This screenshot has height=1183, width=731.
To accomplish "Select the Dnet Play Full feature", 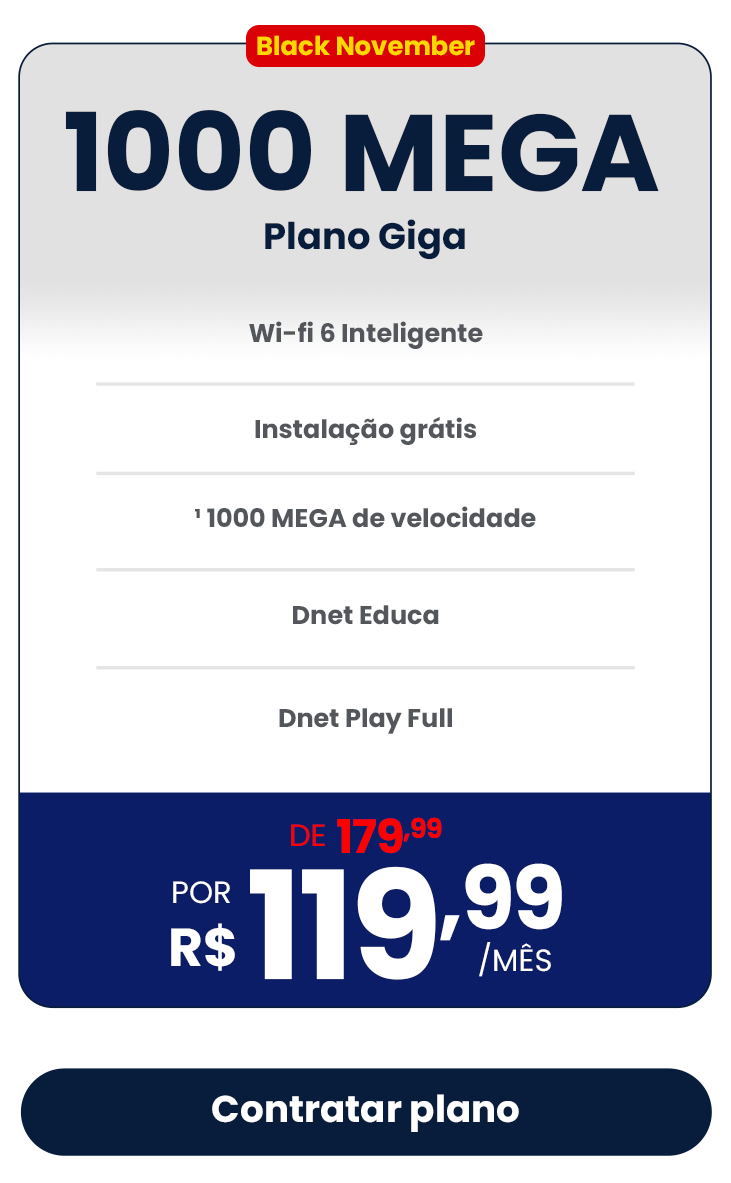I will [365, 717].
